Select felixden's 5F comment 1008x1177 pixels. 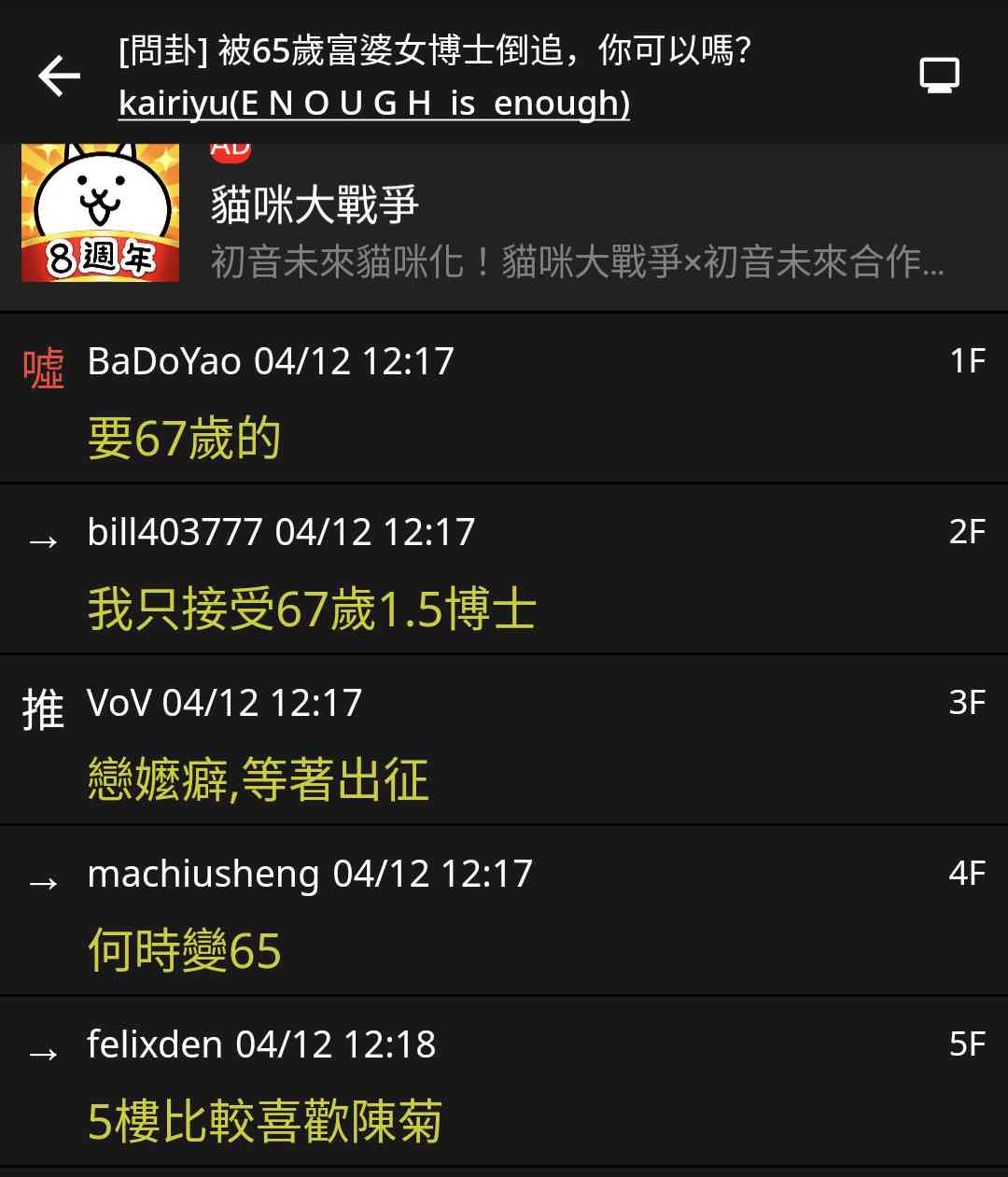504,1083
